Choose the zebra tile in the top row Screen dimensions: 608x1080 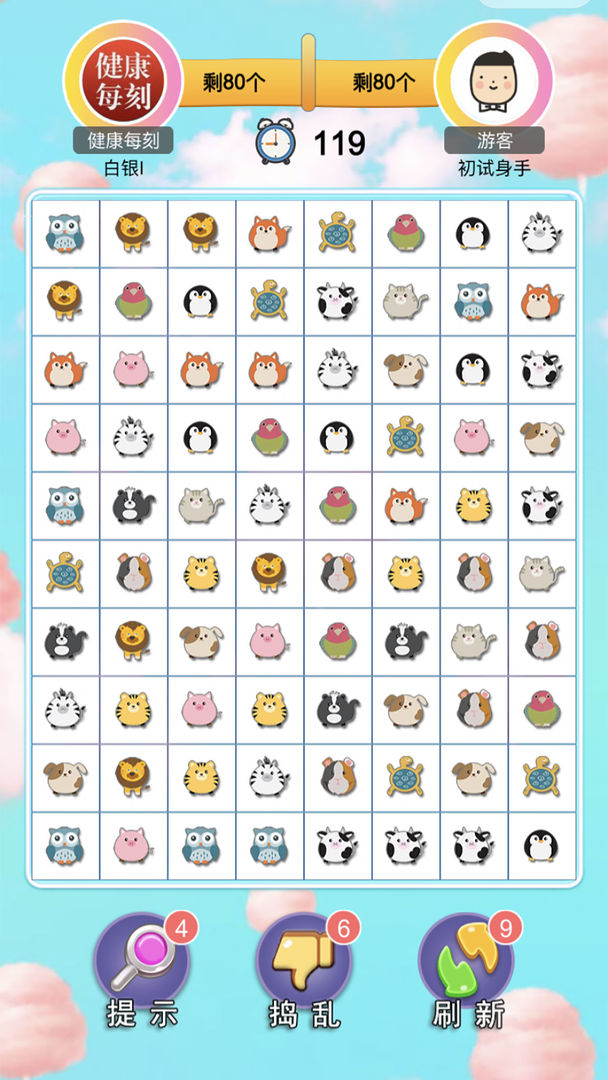(541, 233)
